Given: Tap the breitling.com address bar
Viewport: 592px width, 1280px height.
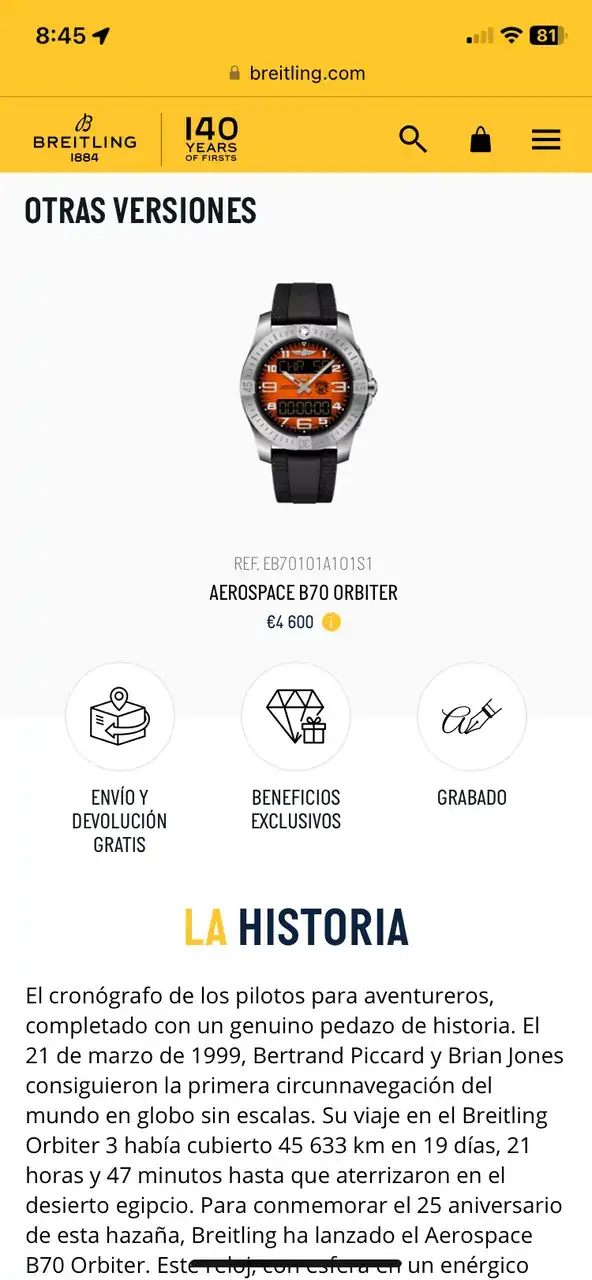Looking at the screenshot, I should (296, 73).
